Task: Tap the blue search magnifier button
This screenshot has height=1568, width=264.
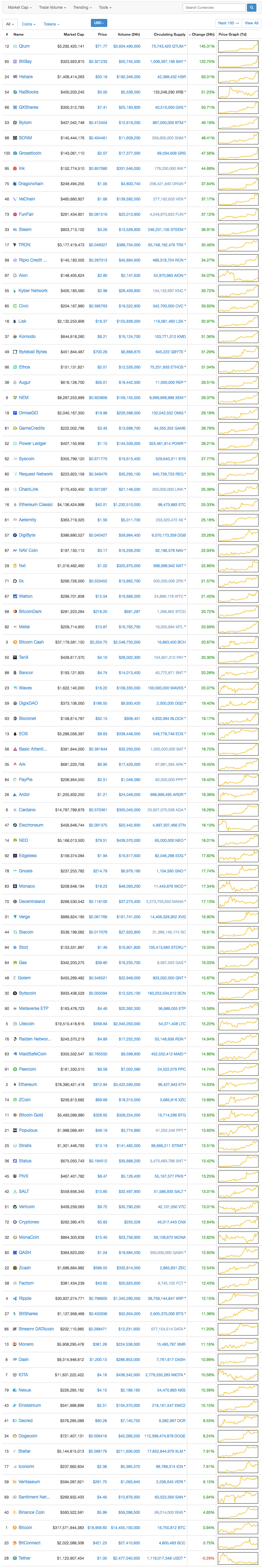Action: 252,7
